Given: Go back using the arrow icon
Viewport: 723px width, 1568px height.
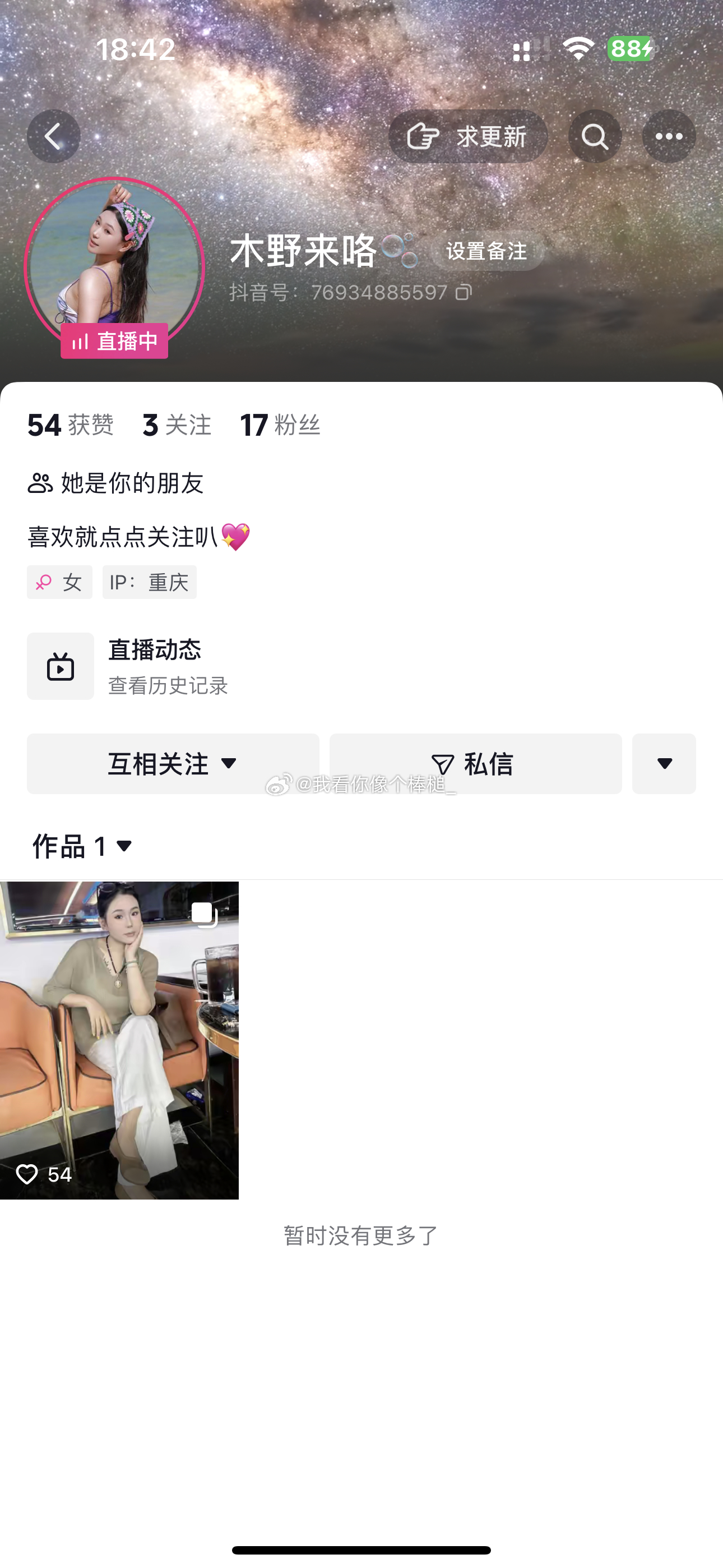Looking at the screenshot, I should click(54, 136).
